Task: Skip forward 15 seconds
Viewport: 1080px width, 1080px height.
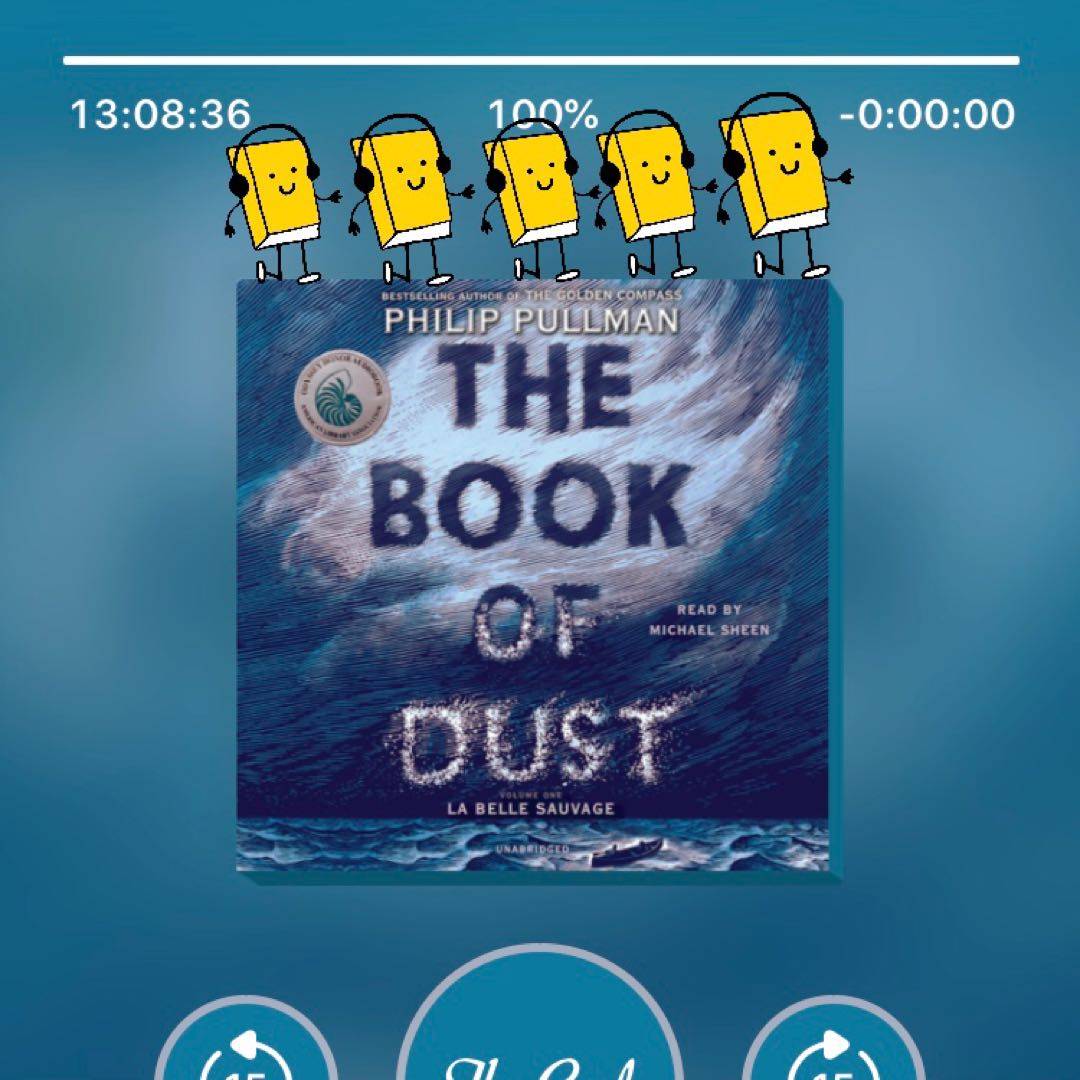Action: (x=833, y=1048)
